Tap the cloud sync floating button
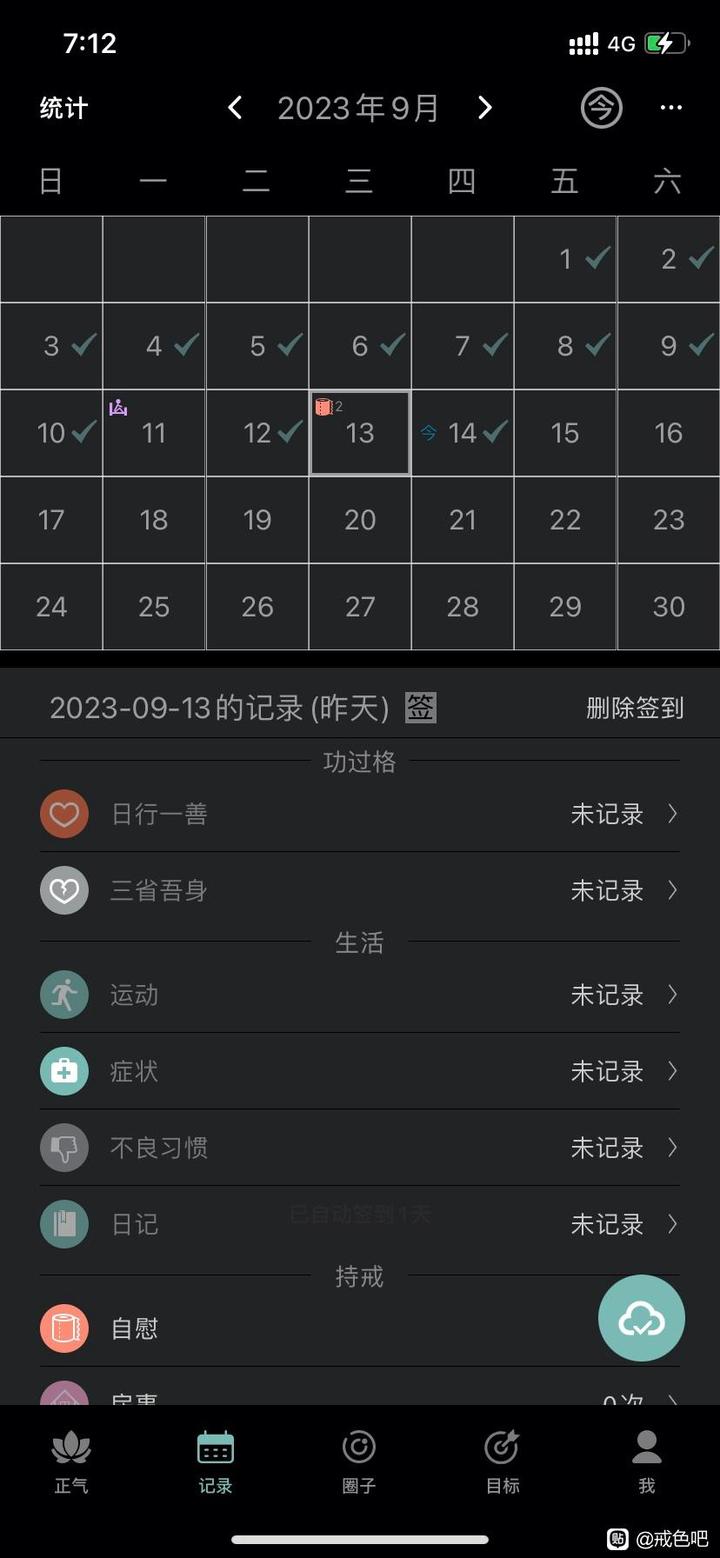Viewport: 720px width, 1558px height. tap(641, 1319)
